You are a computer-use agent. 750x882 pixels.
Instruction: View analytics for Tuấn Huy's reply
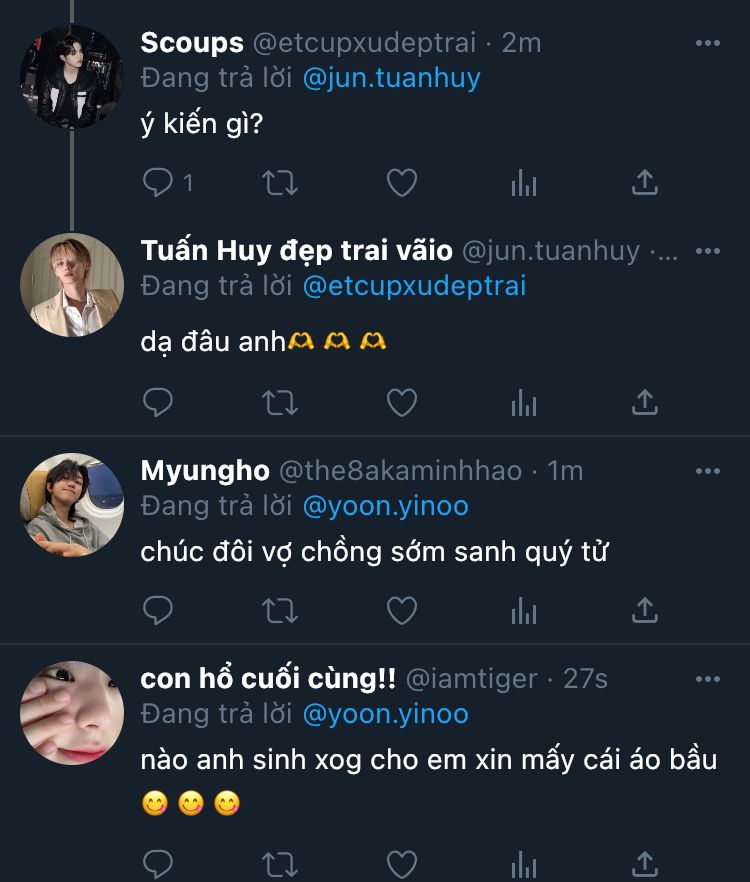pos(524,402)
